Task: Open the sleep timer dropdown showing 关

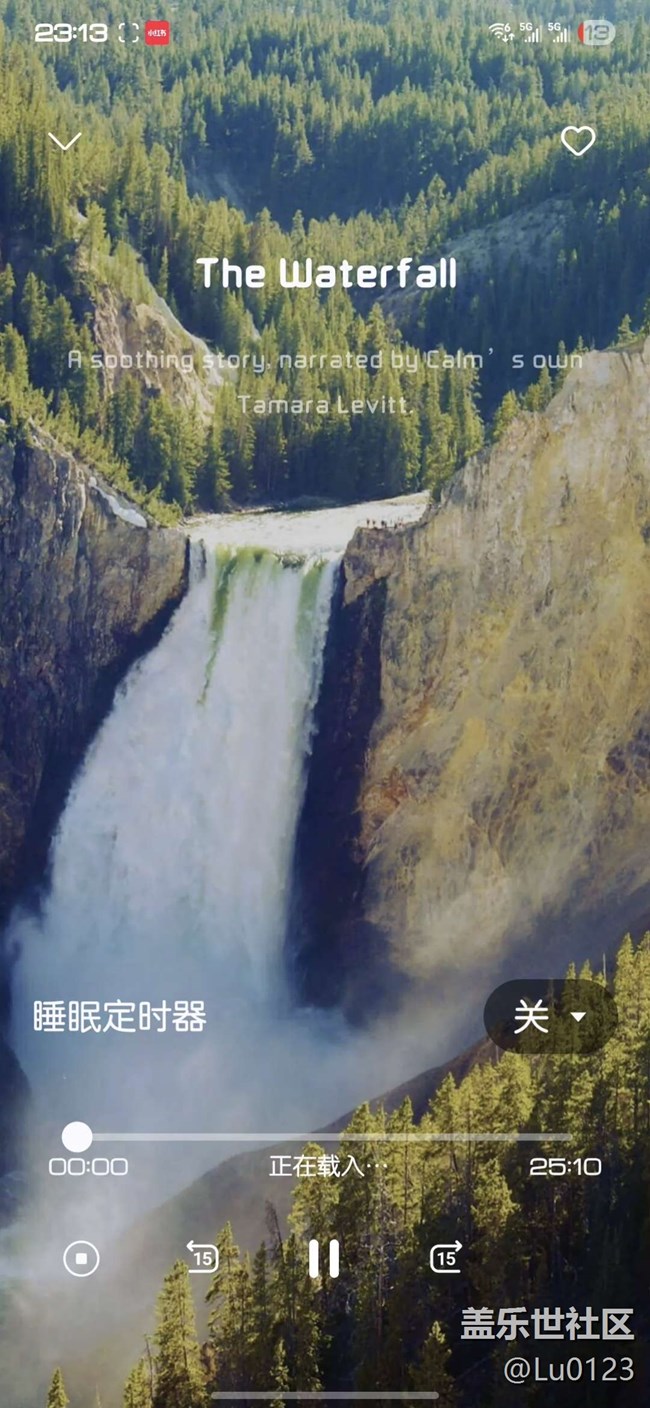Action: tap(549, 1017)
